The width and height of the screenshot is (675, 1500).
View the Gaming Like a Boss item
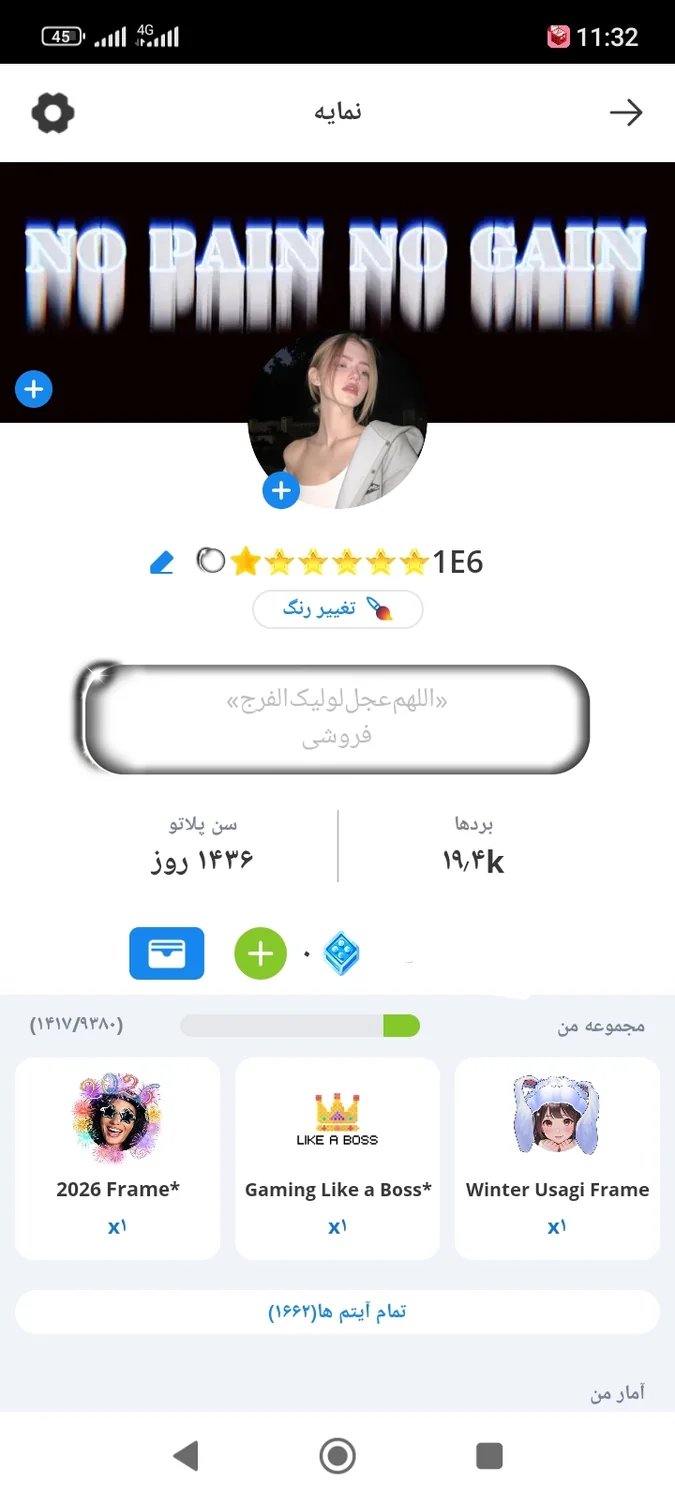(337, 1157)
